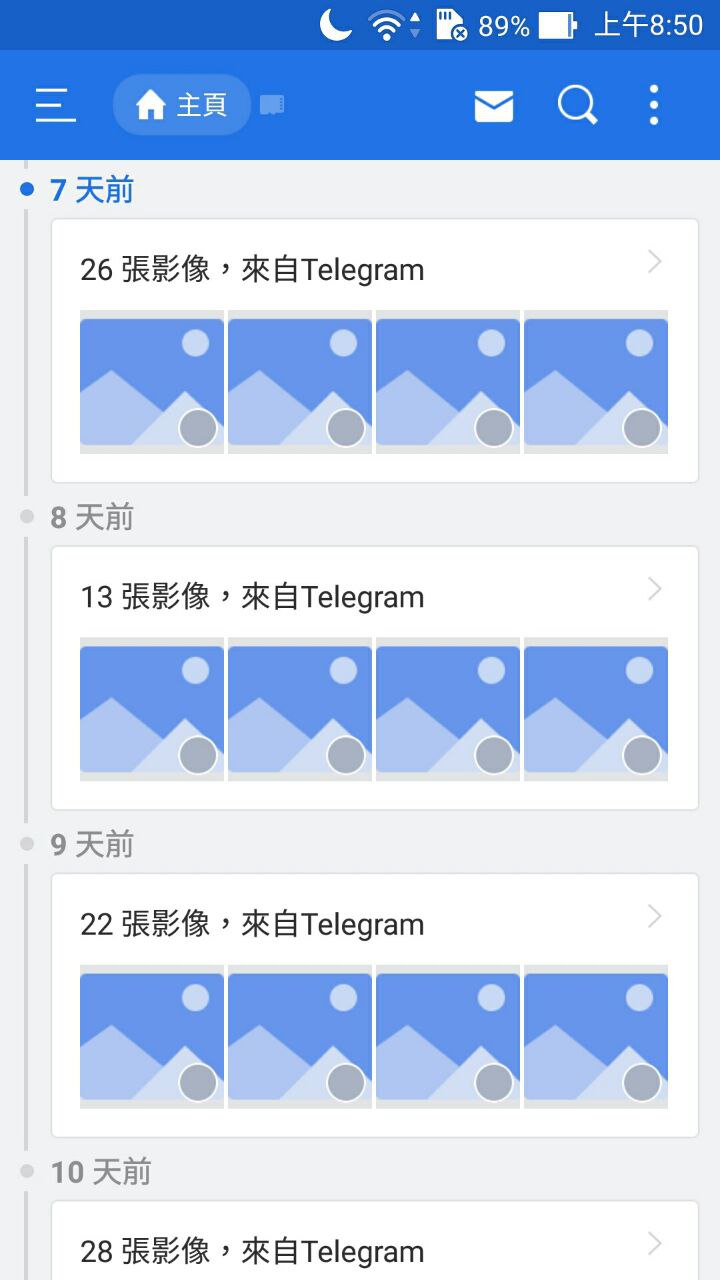Viewport: 720px width, 1280px height.
Task: Open the navigation drawer menu
Action: tap(56, 105)
